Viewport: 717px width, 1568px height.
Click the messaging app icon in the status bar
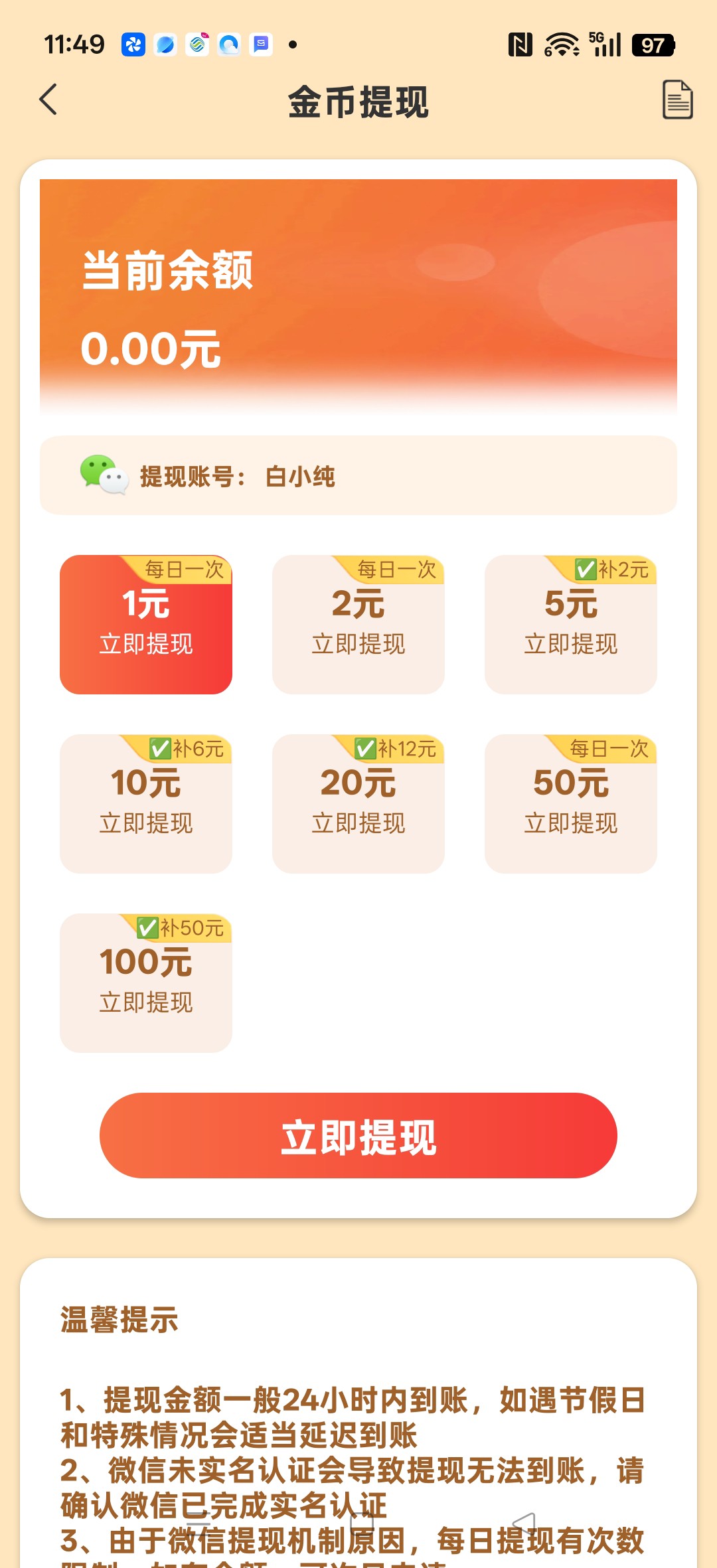click(260, 44)
